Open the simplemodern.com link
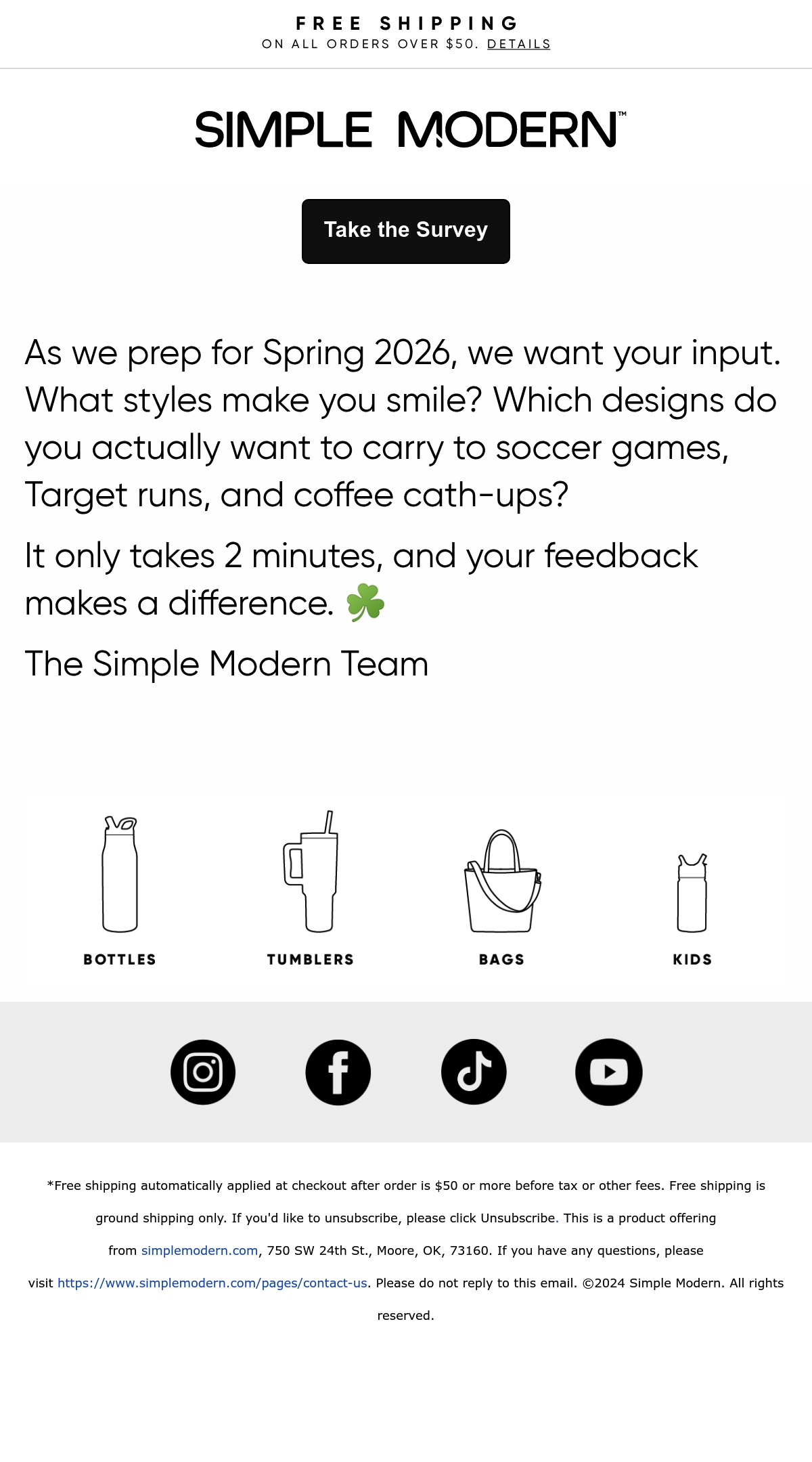This screenshot has width=812, height=1462. pos(200,1251)
